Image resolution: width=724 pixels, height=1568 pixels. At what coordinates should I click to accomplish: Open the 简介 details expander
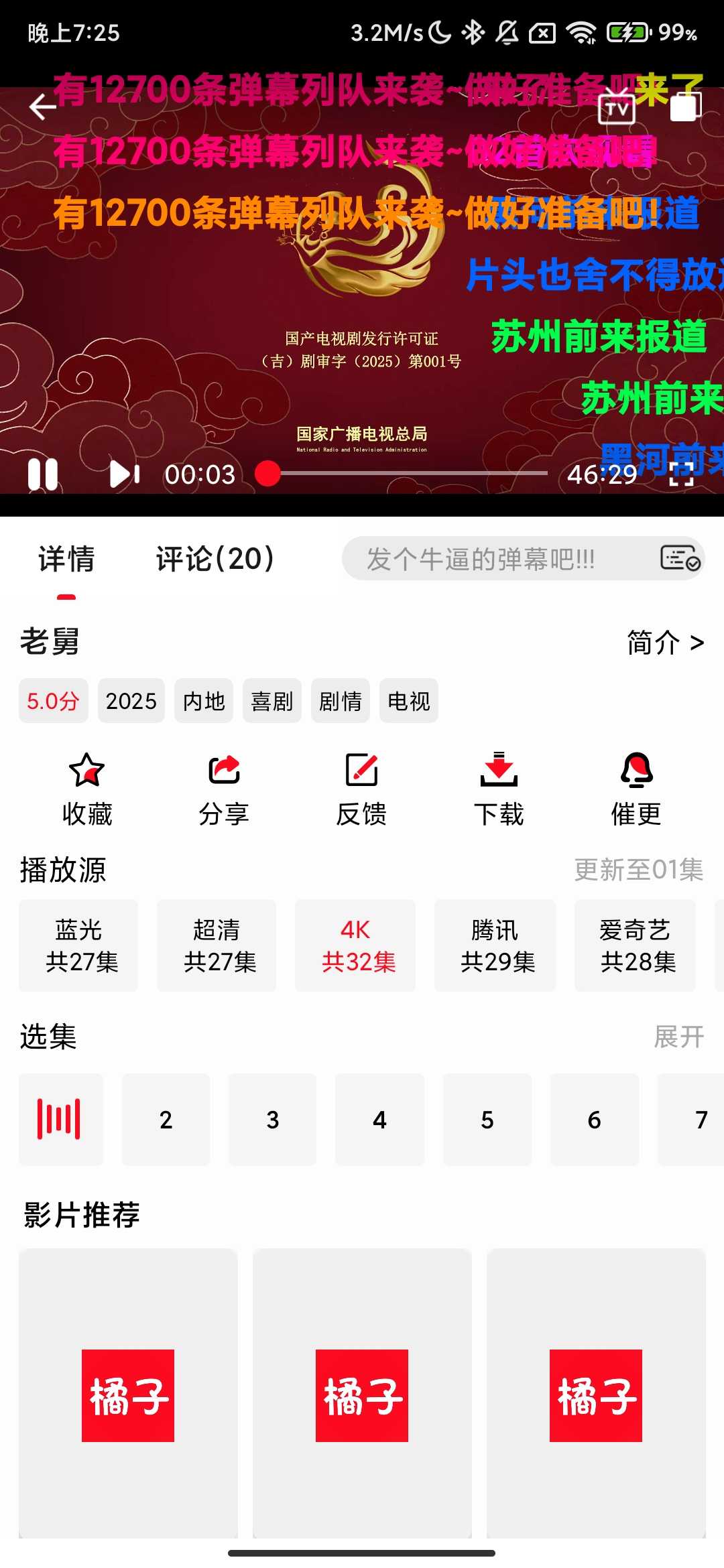(664, 641)
